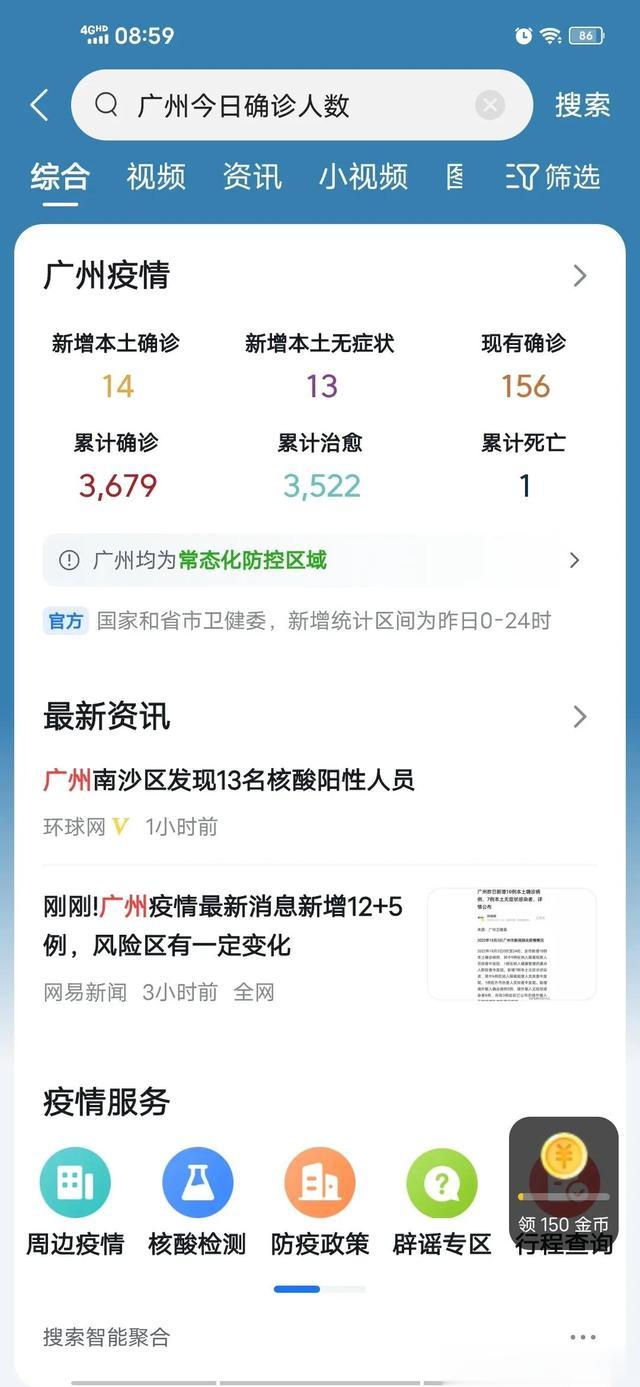Claim the 领150金币 coin reward
Image resolution: width=640 pixels, height=1387 pixels.
(x=564, y=1183)
